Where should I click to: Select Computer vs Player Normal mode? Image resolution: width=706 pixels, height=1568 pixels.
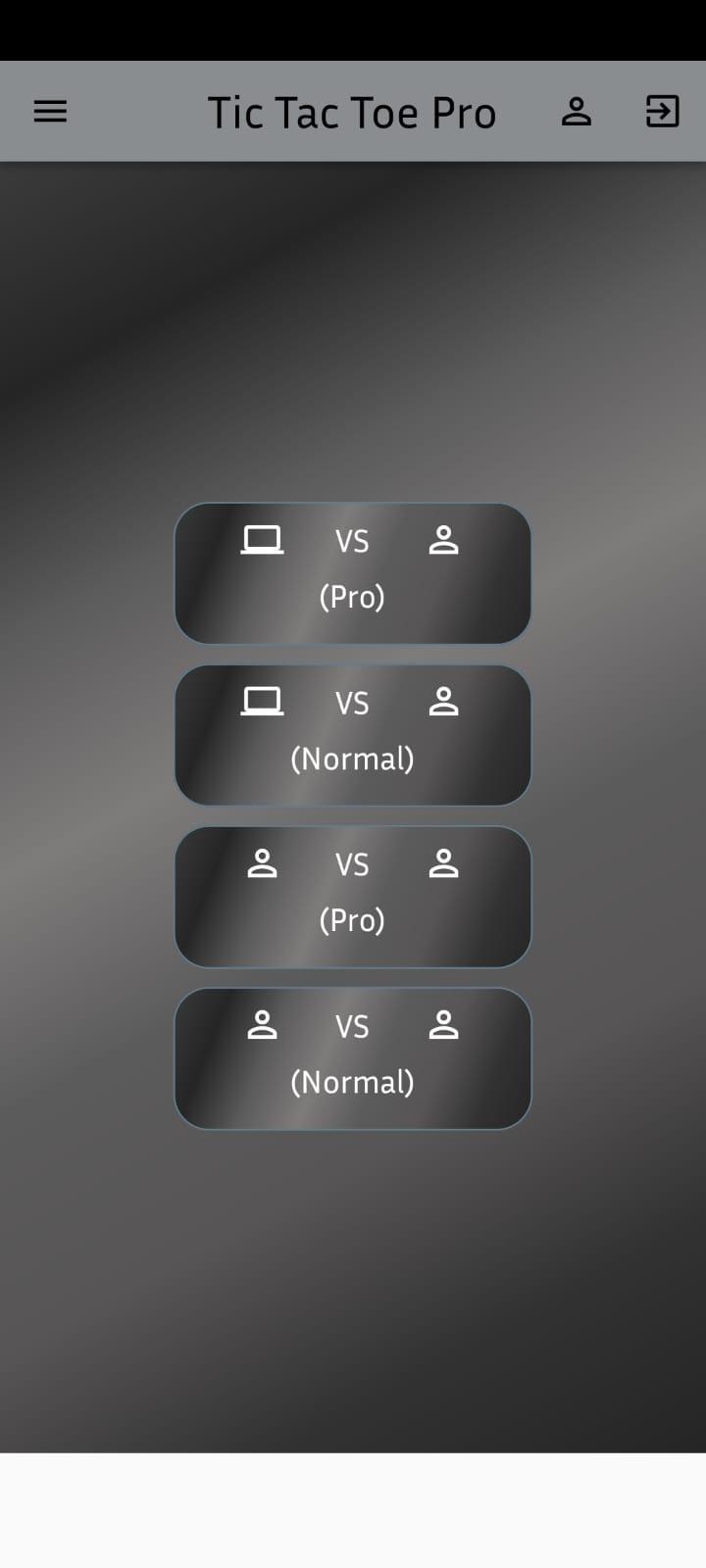tap(352, 735)
